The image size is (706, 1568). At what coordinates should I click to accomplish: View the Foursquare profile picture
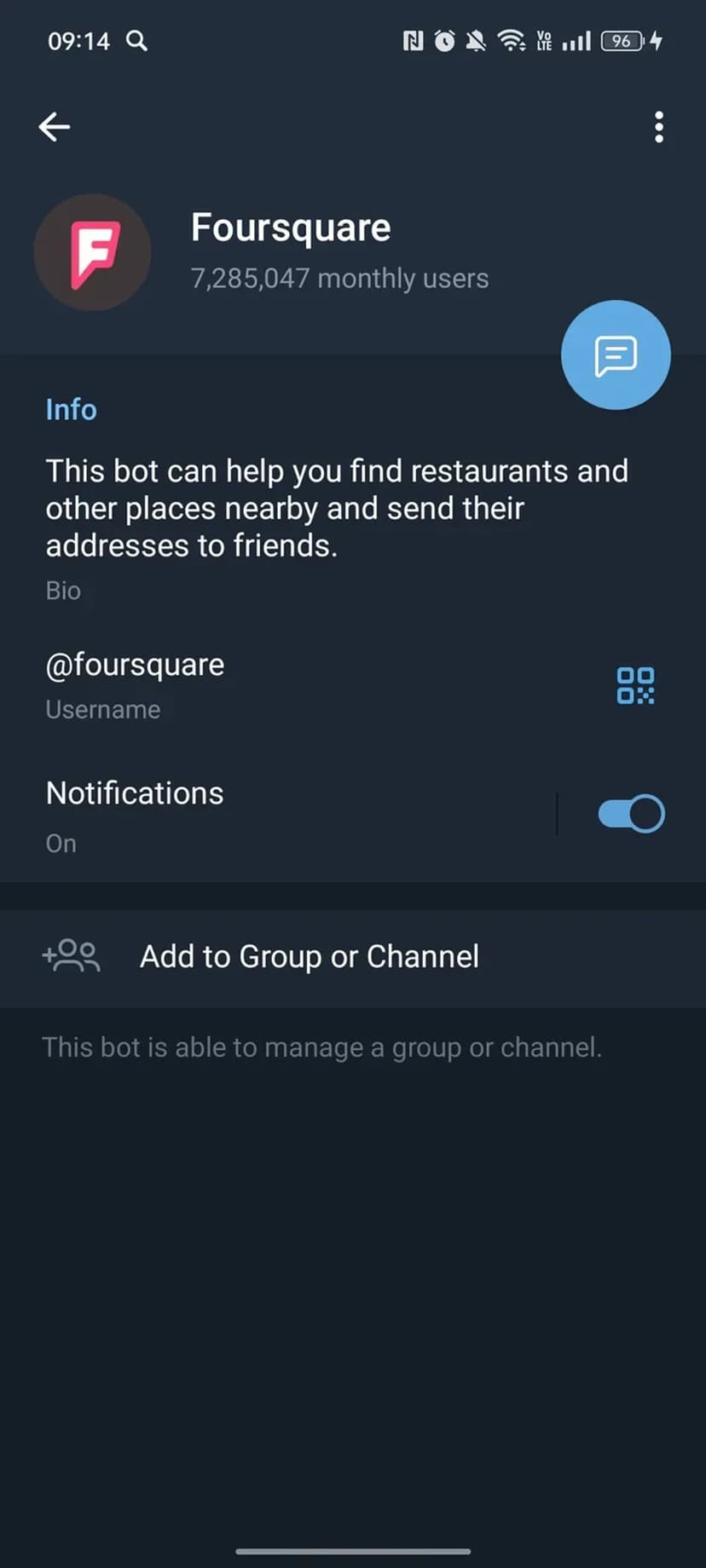93,253
